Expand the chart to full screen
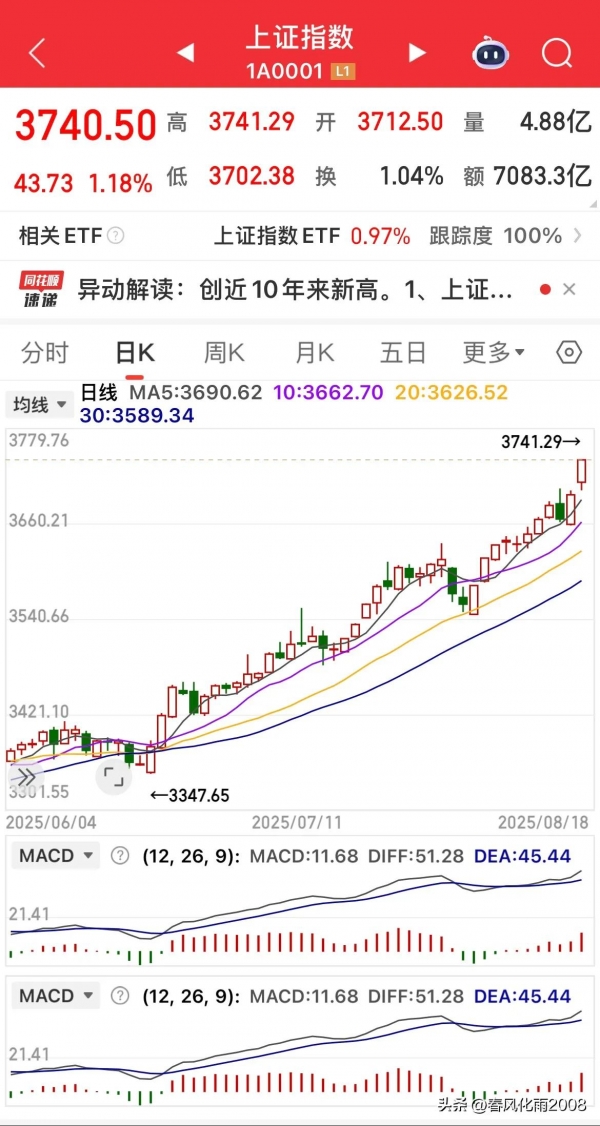Viewport: 600px width, 1126px height. (x=113, y=777)
